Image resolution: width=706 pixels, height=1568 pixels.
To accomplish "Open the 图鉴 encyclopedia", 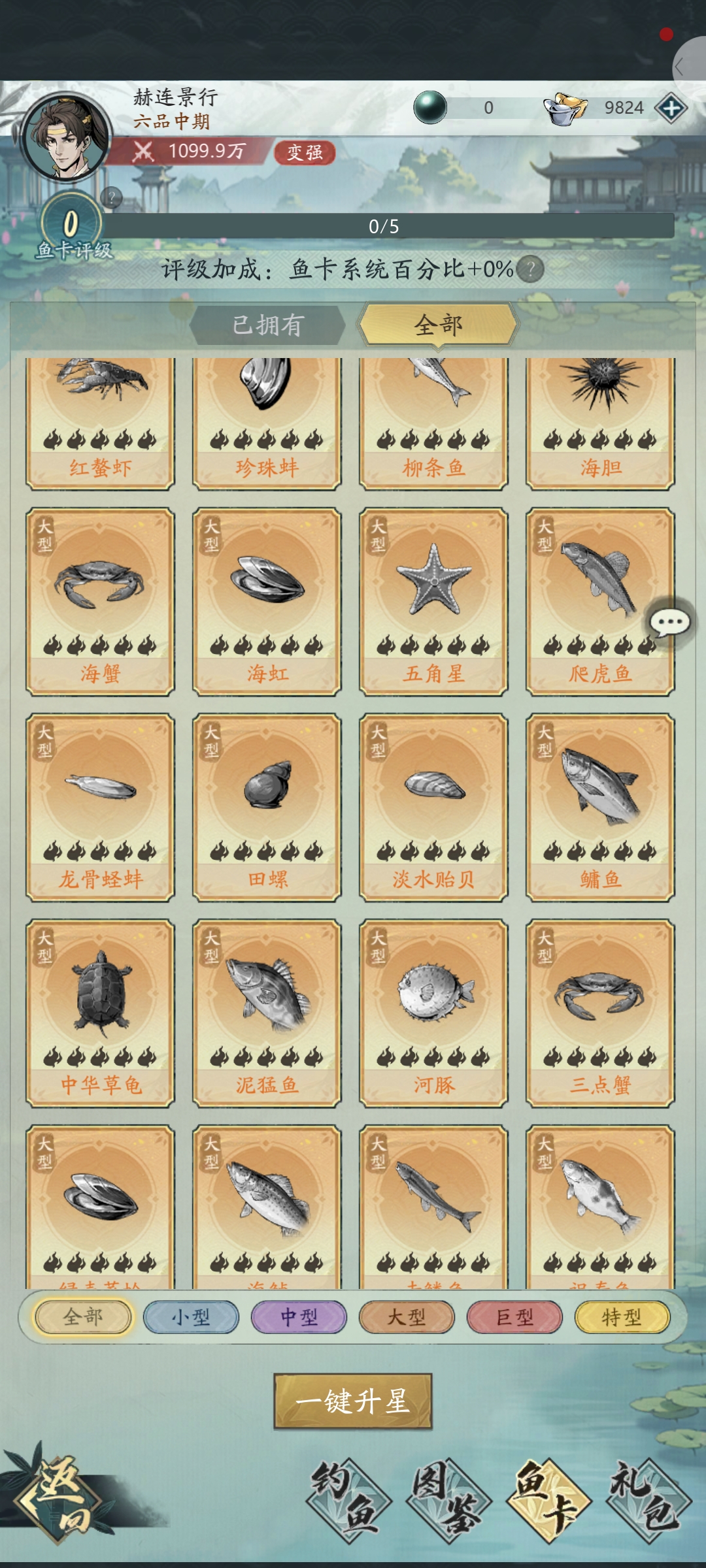I will (x=450, y=1499).
